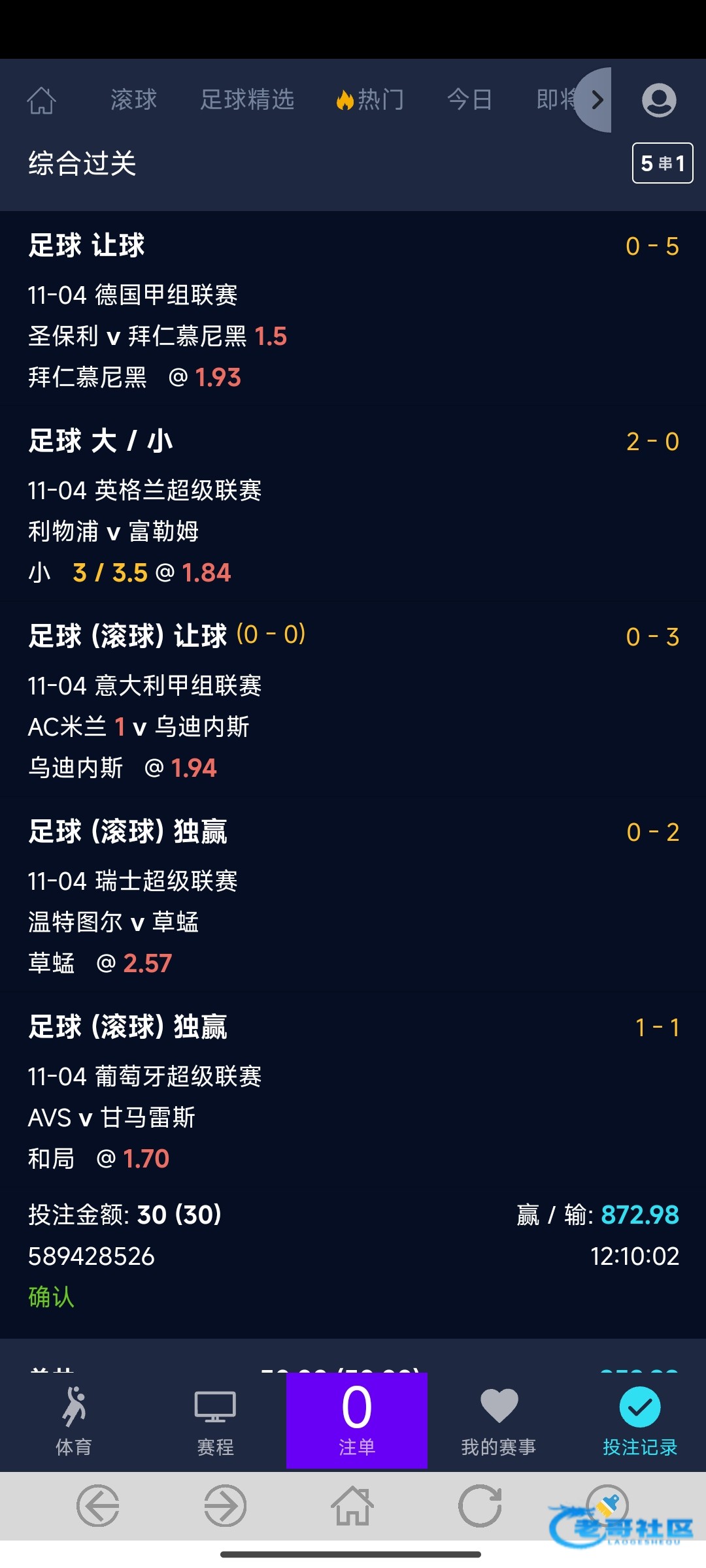This screenshot has width=706, height=1568.
Task: Expand more tabs with the right arrow
Action: (596, 100)
